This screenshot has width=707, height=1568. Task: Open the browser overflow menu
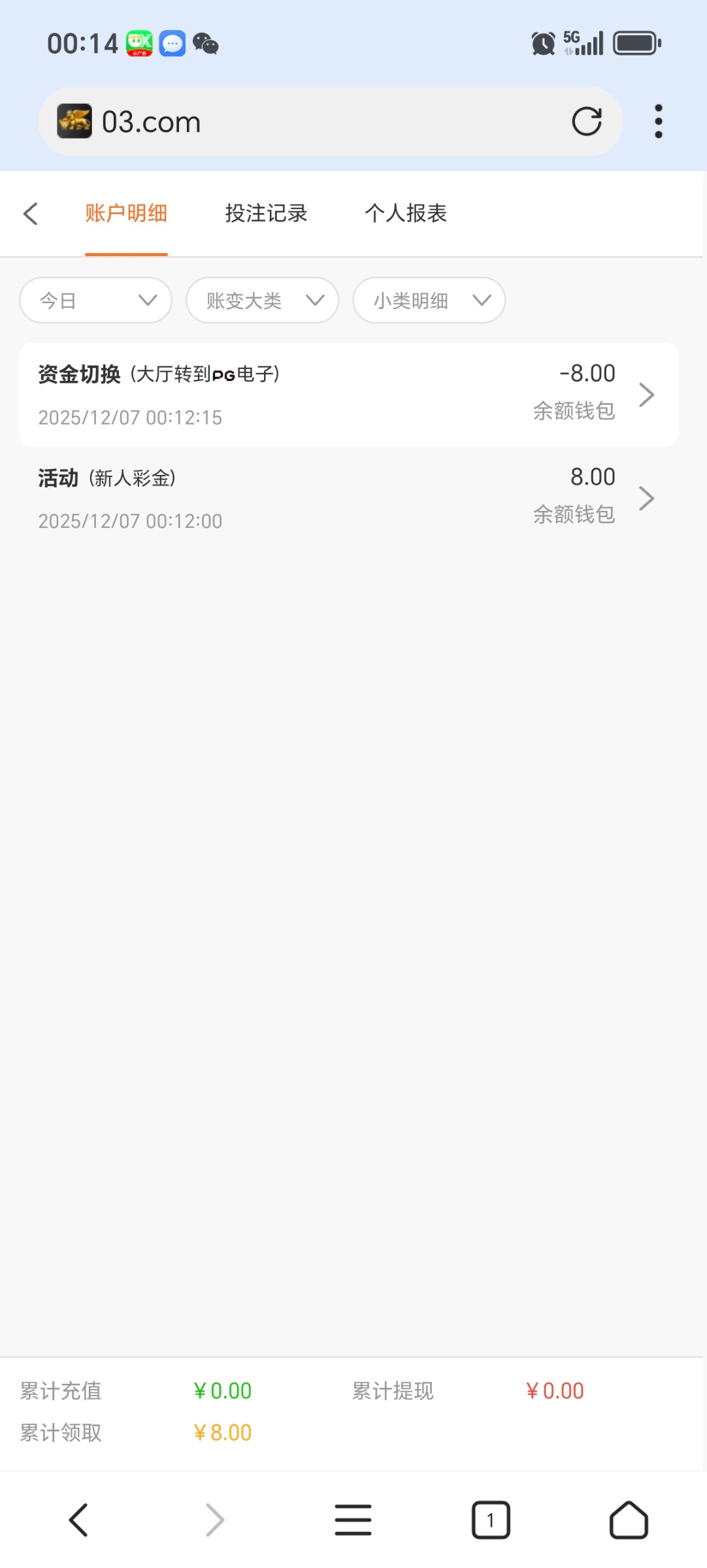[658, 122]
